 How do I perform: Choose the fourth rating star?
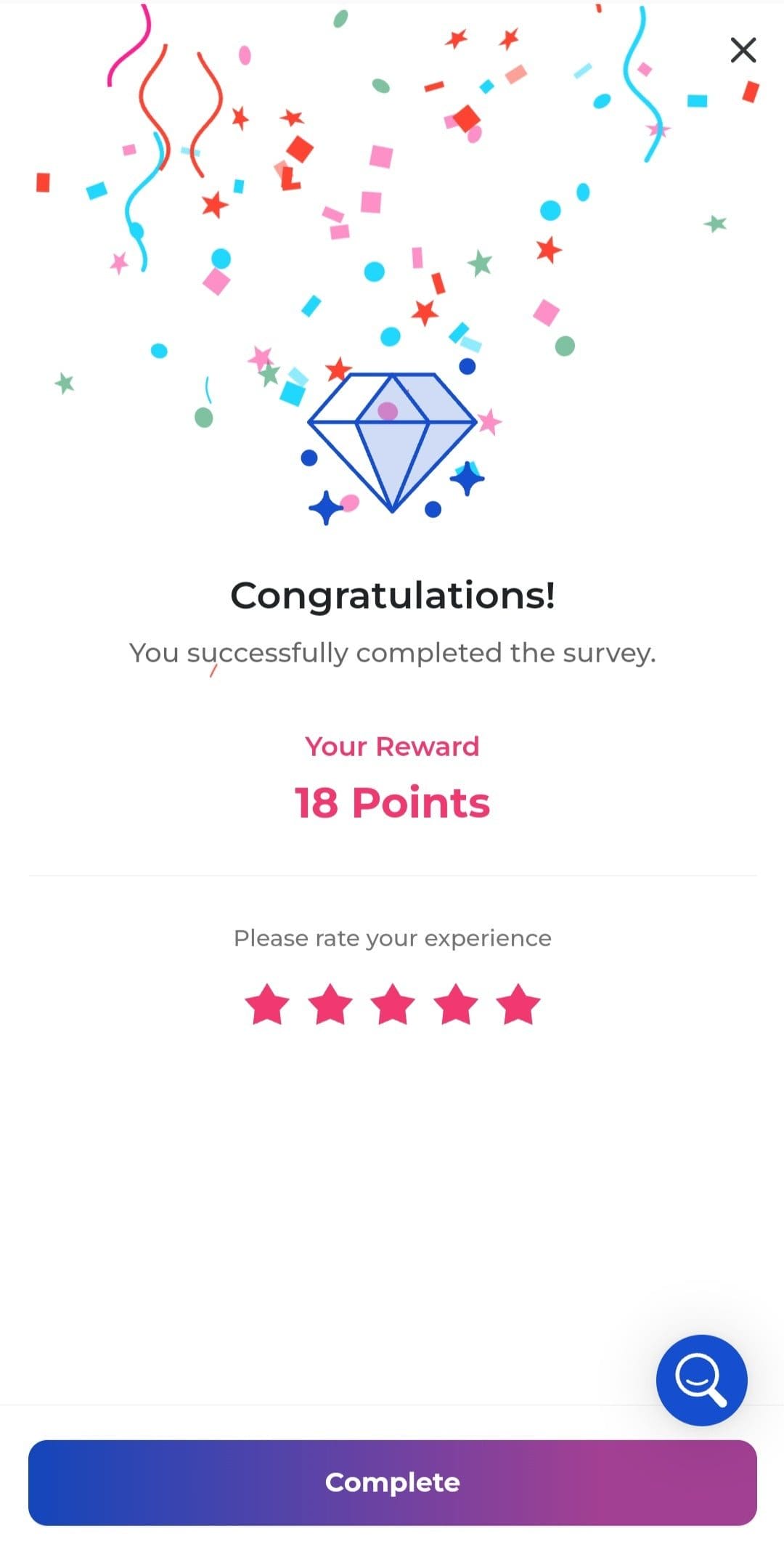(x=456, y=1004)
